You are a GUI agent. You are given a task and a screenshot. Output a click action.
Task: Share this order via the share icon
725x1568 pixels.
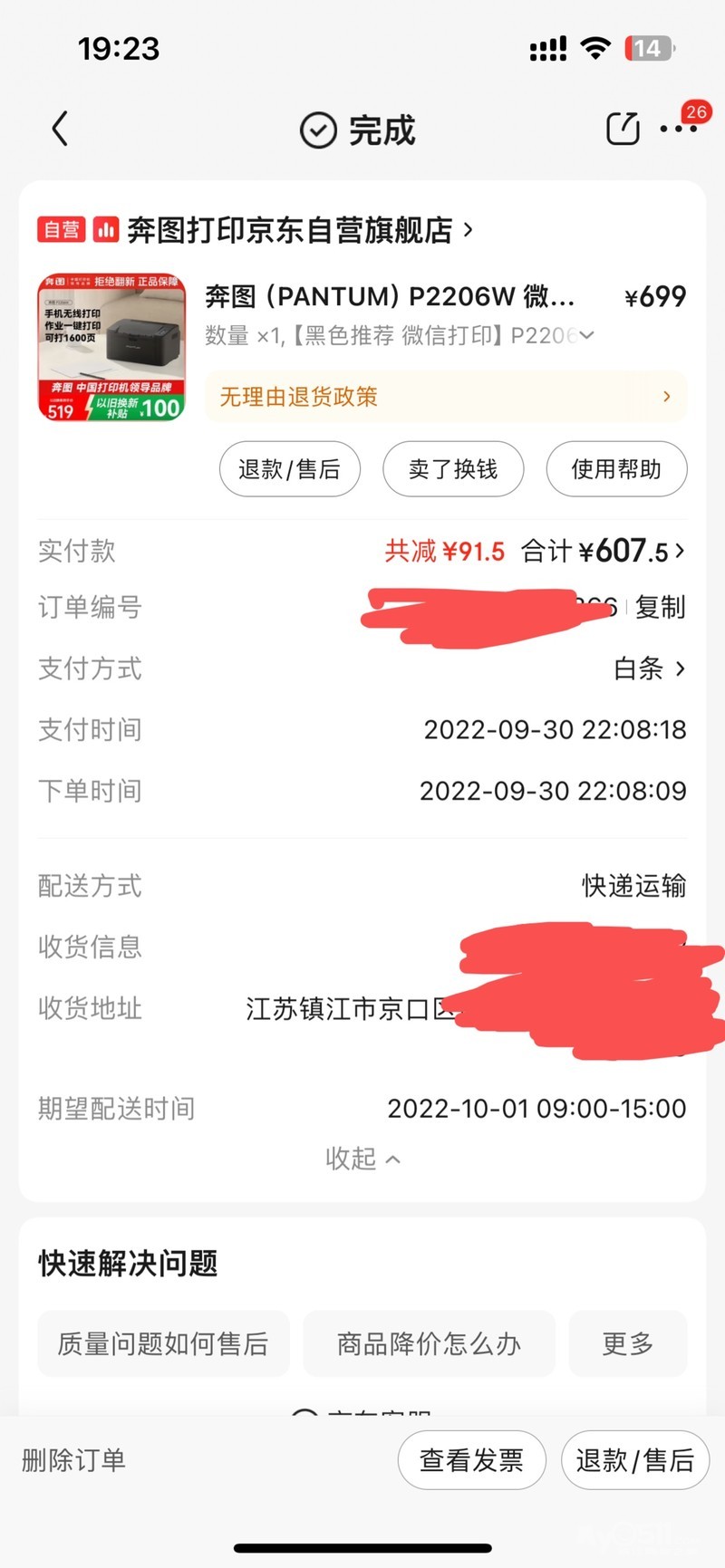coord(623,130)
